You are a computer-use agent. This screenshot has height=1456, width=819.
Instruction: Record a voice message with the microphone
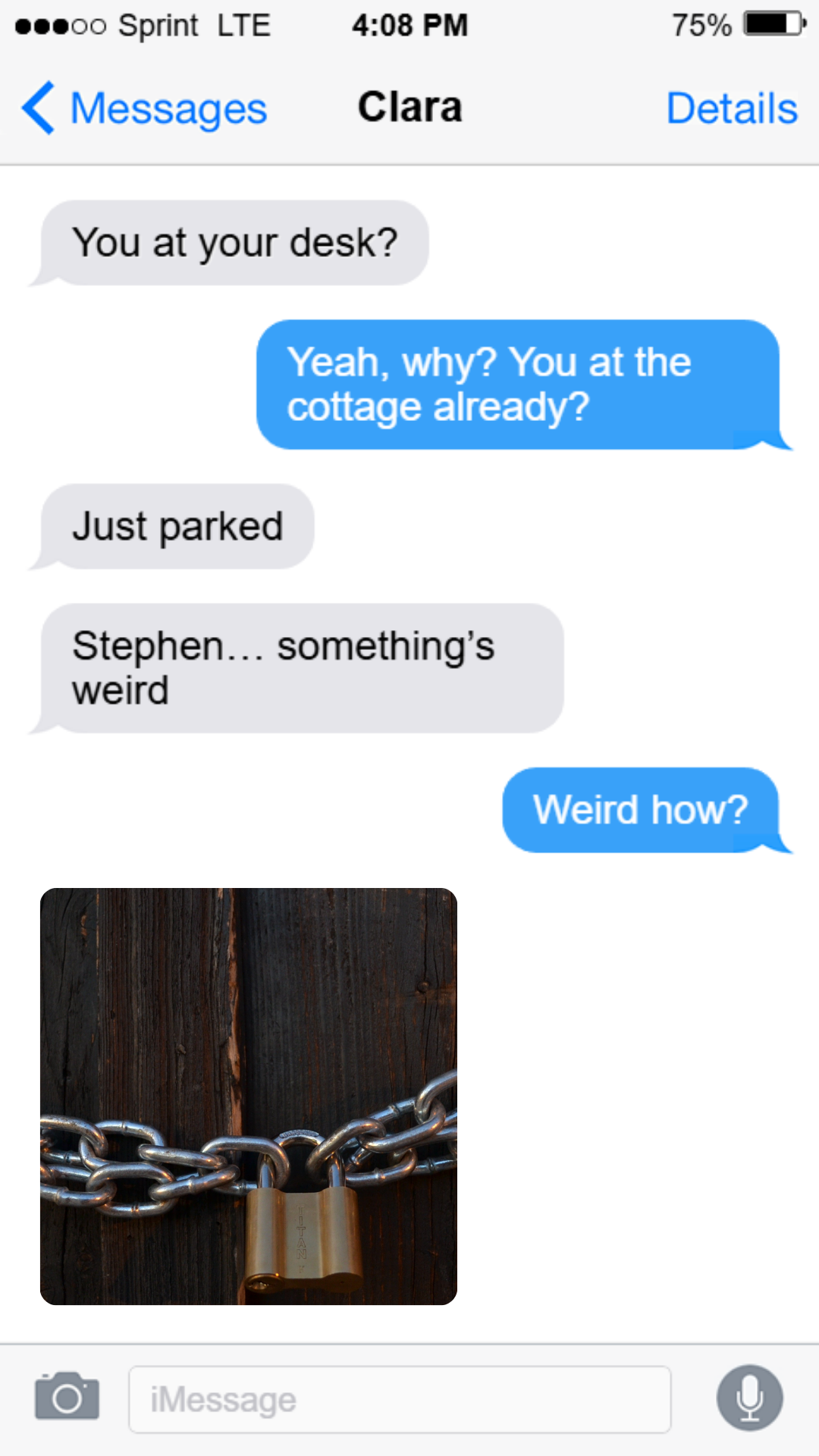pyautogui.click(x=749, y=1398)
